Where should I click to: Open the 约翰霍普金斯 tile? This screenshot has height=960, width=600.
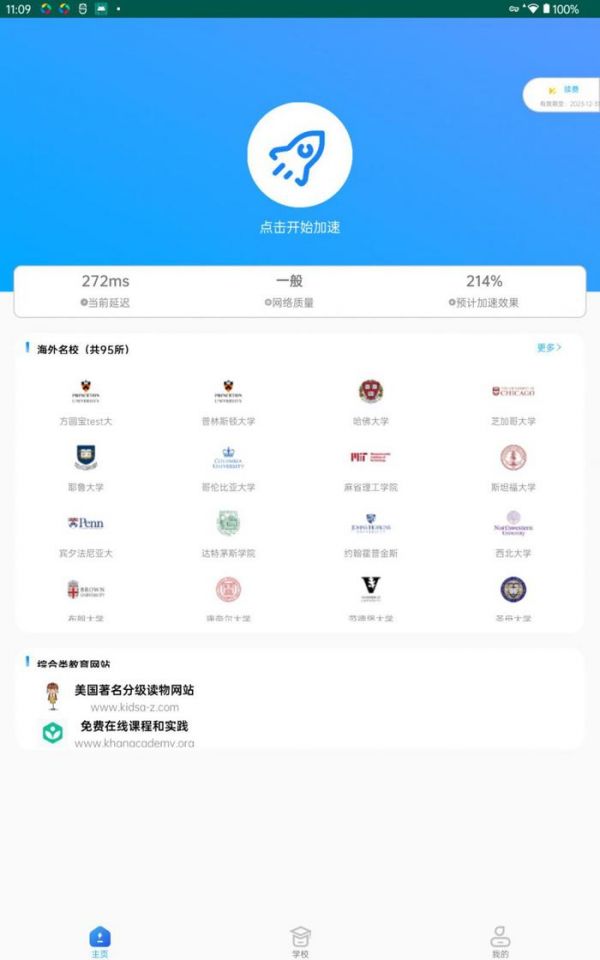(x=371, y=533)
